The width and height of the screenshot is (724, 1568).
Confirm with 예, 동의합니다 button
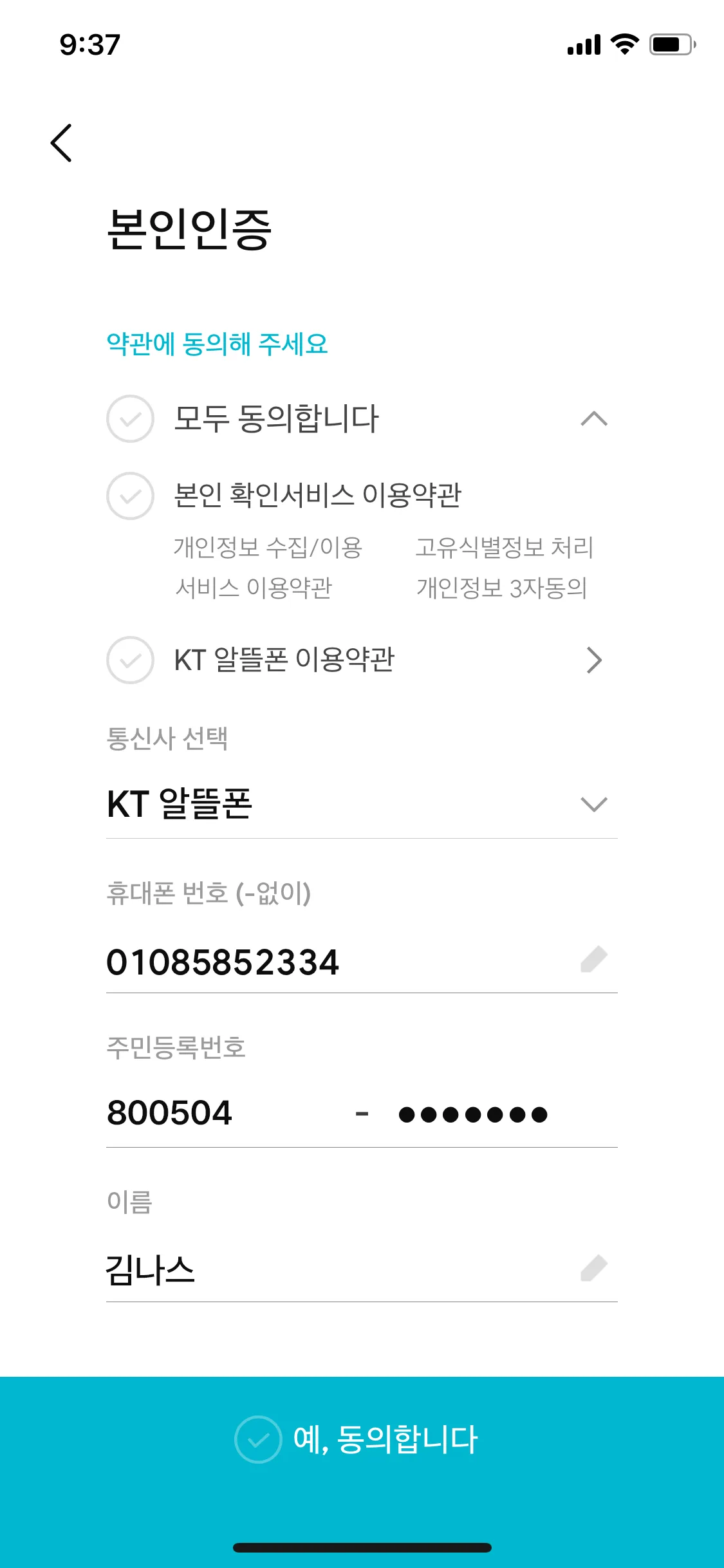[362, 1439]
